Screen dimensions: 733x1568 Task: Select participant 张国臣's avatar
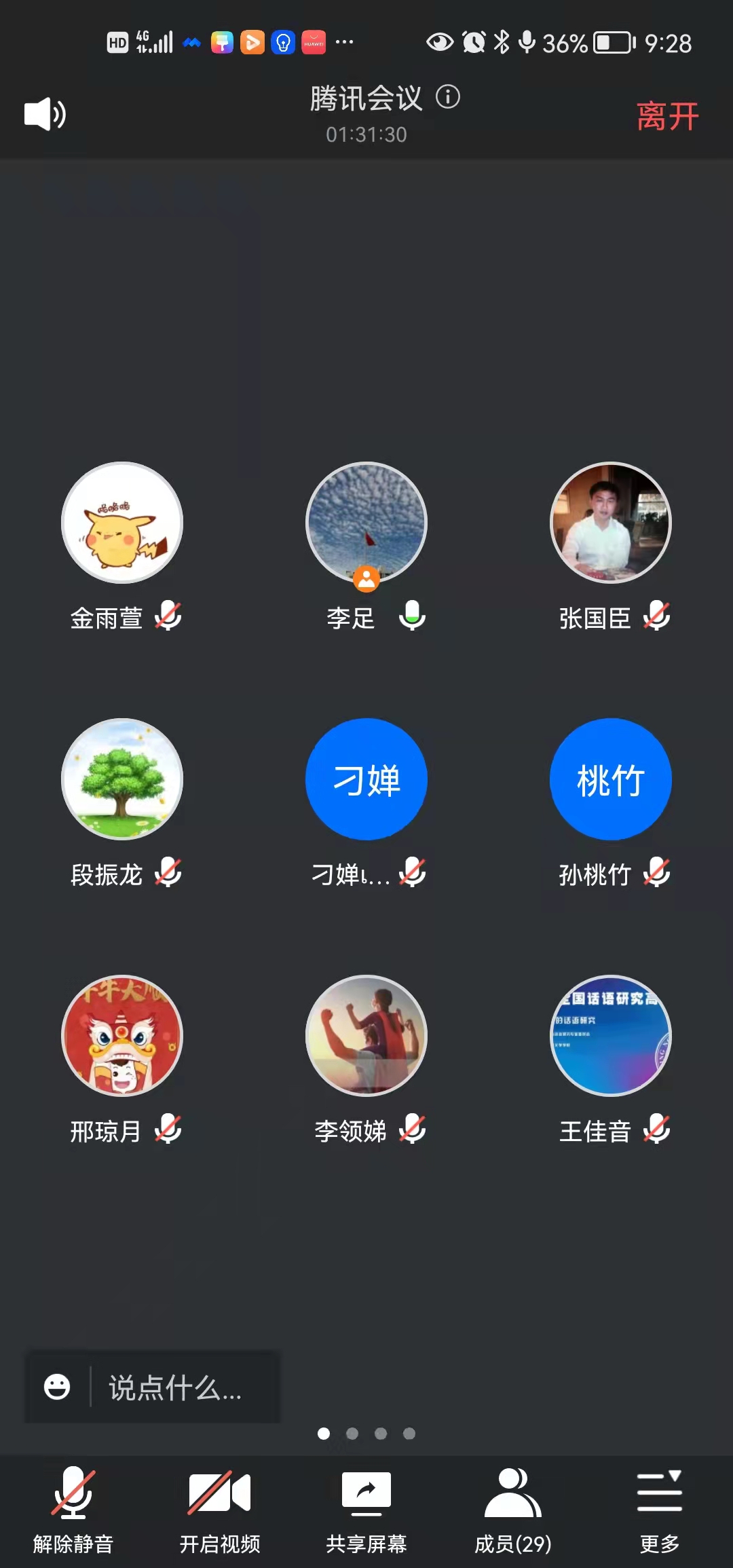coord(611,523)
